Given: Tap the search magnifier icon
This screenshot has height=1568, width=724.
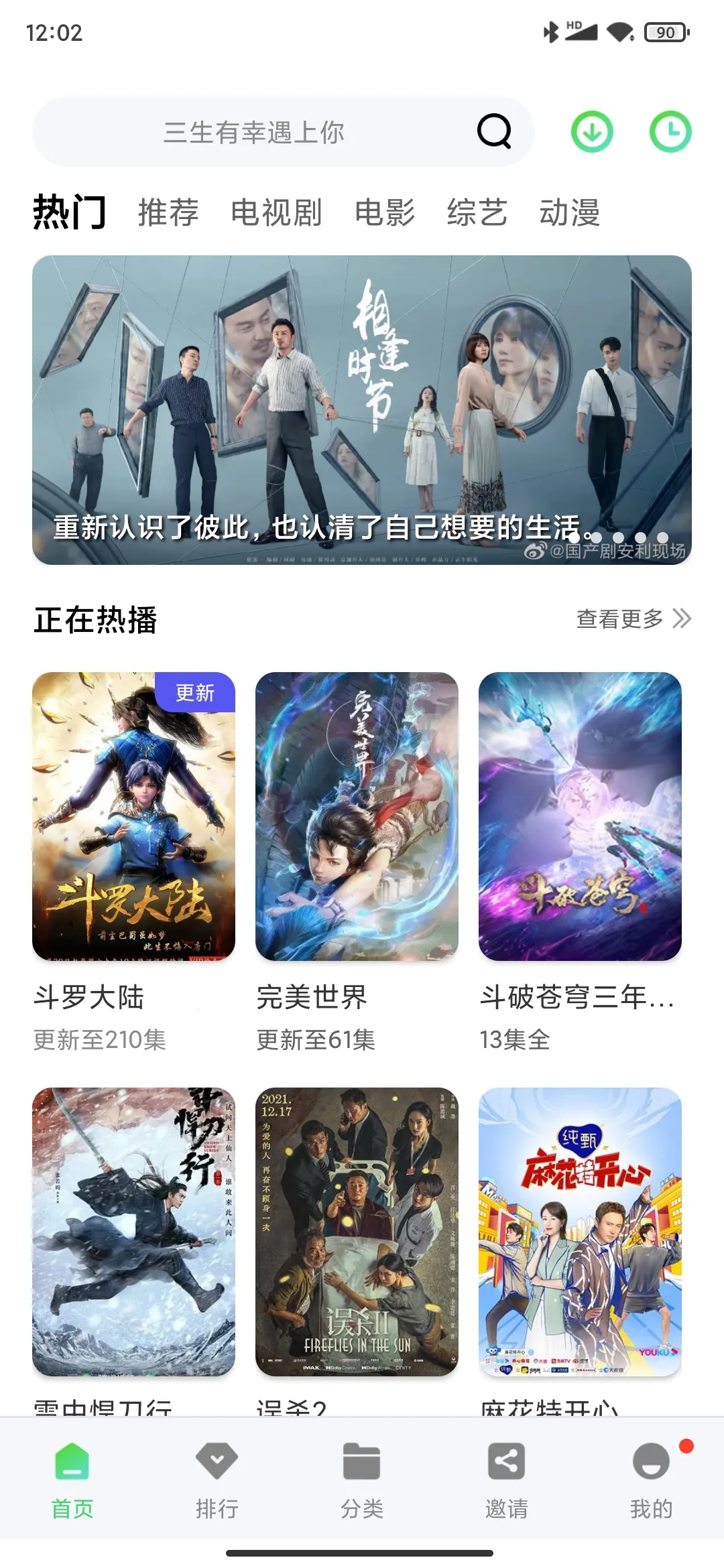Looking at the screenshot, I should pos(493,131).
